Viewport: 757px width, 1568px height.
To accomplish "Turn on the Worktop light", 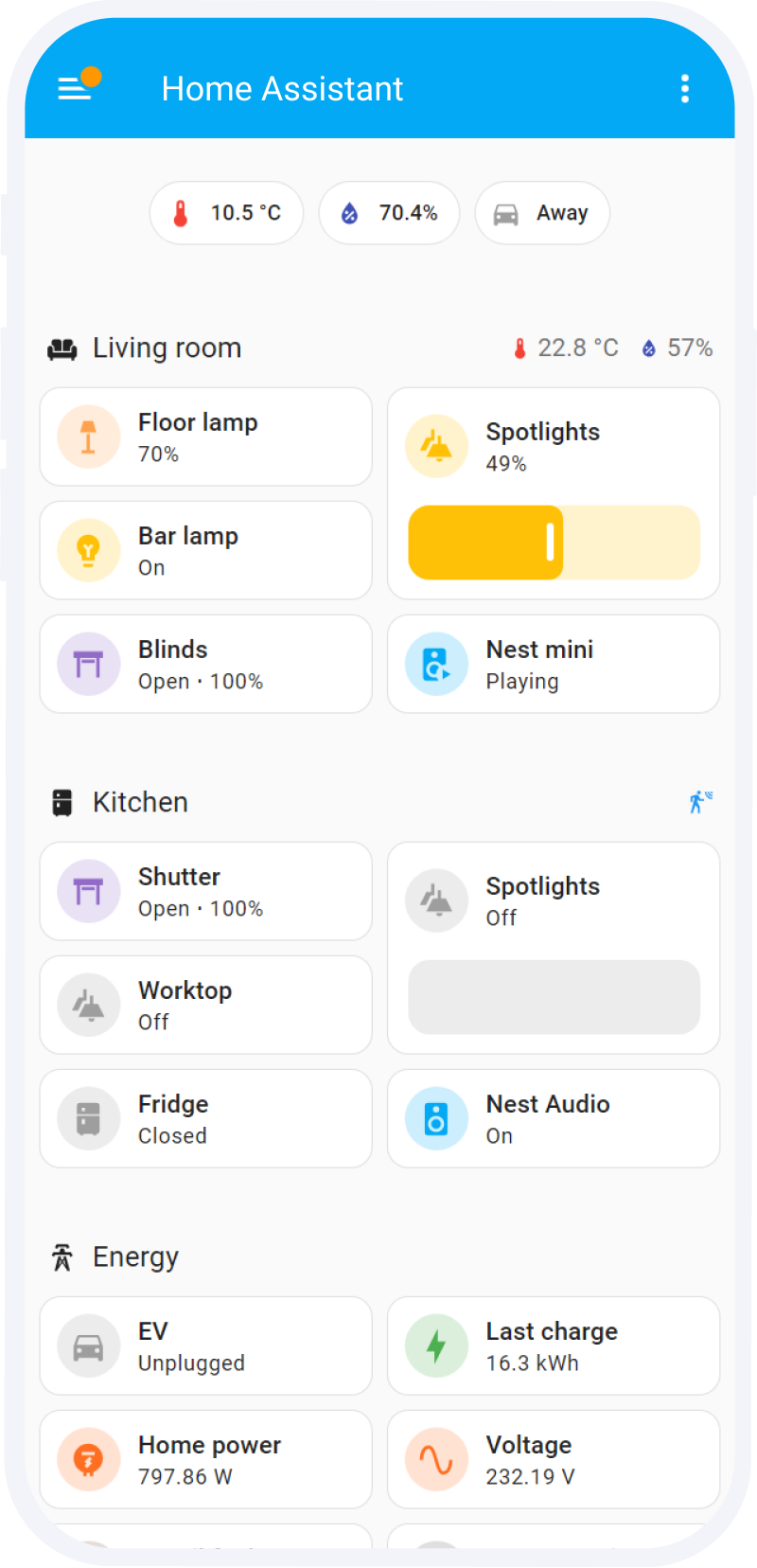I will tap(205, 1005).
